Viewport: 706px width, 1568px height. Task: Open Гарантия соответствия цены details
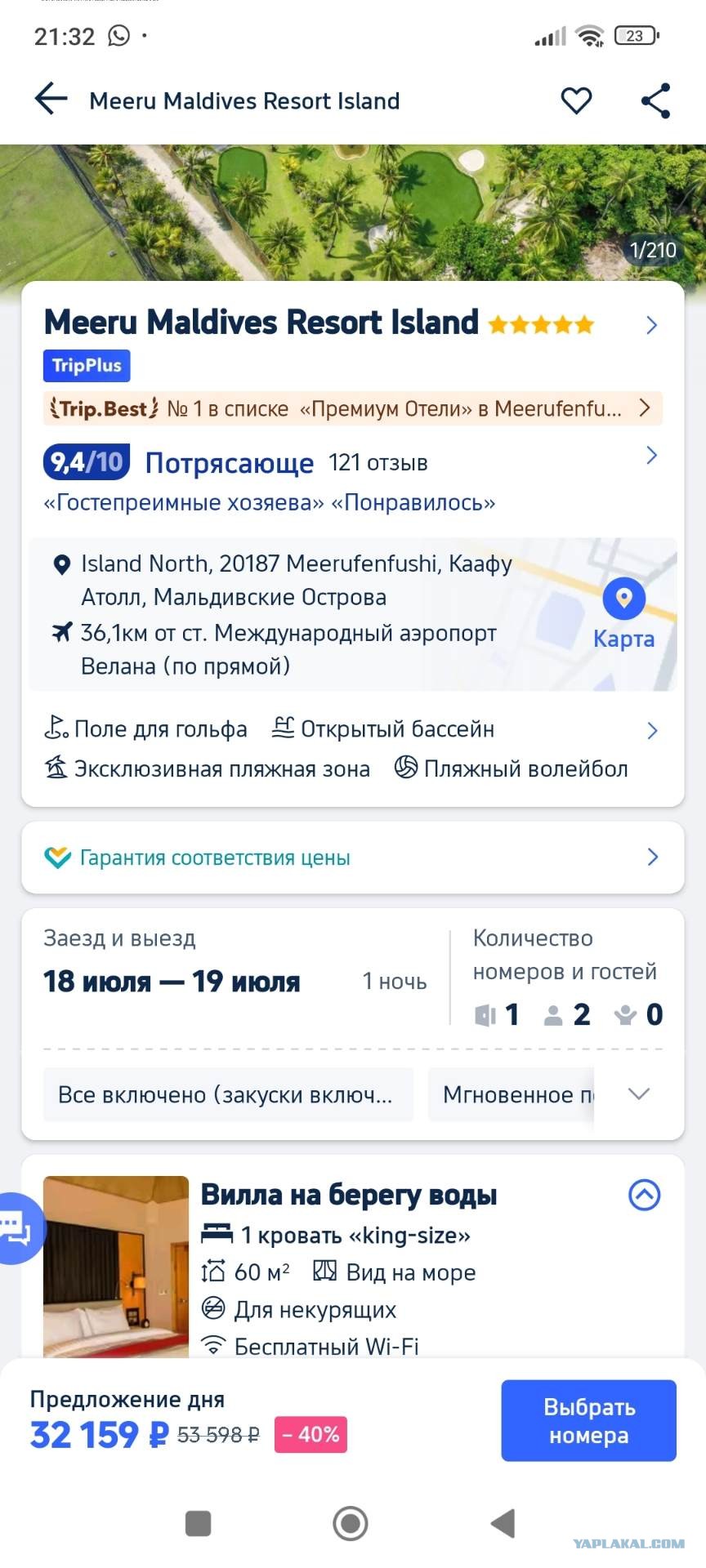pos(352,857)
